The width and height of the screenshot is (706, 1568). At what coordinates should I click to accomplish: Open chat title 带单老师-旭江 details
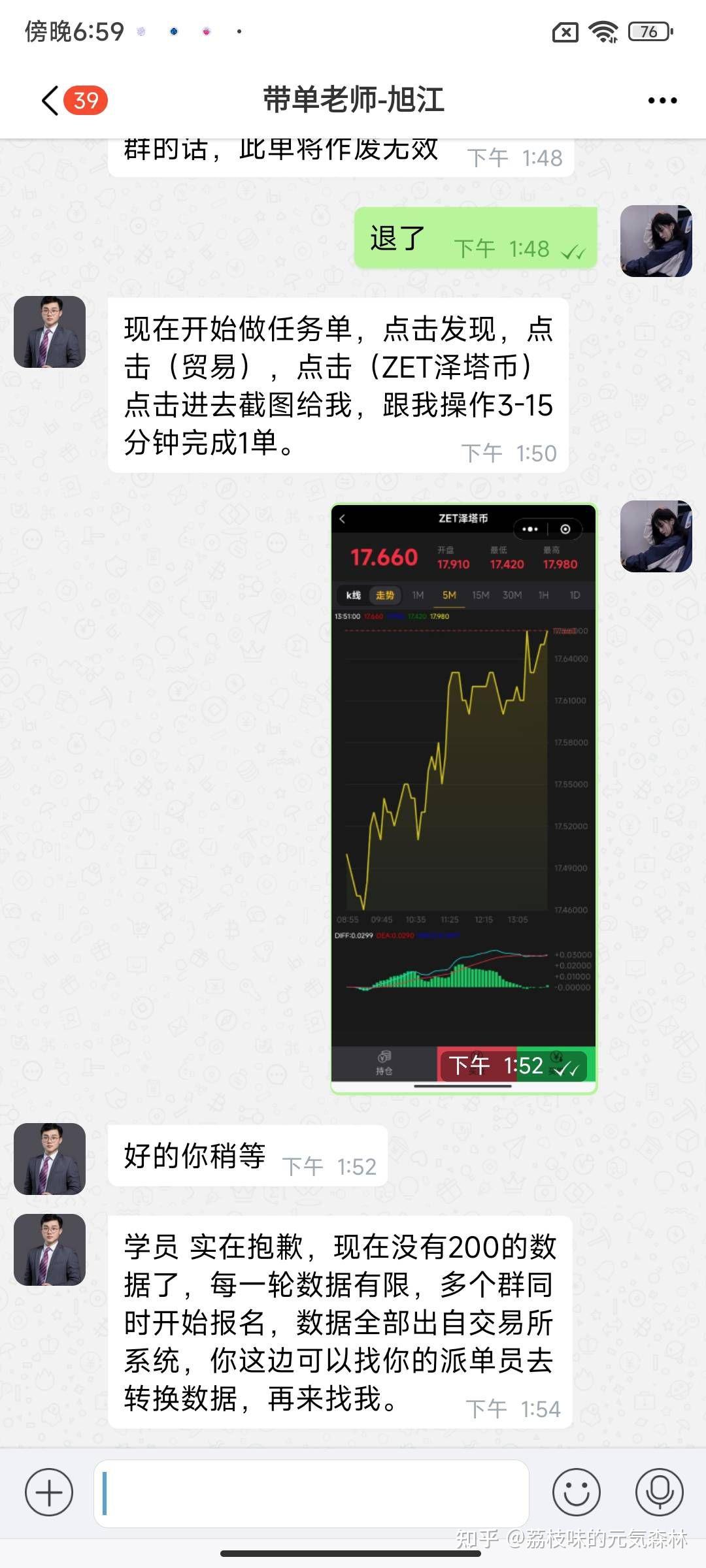point(353,100)
